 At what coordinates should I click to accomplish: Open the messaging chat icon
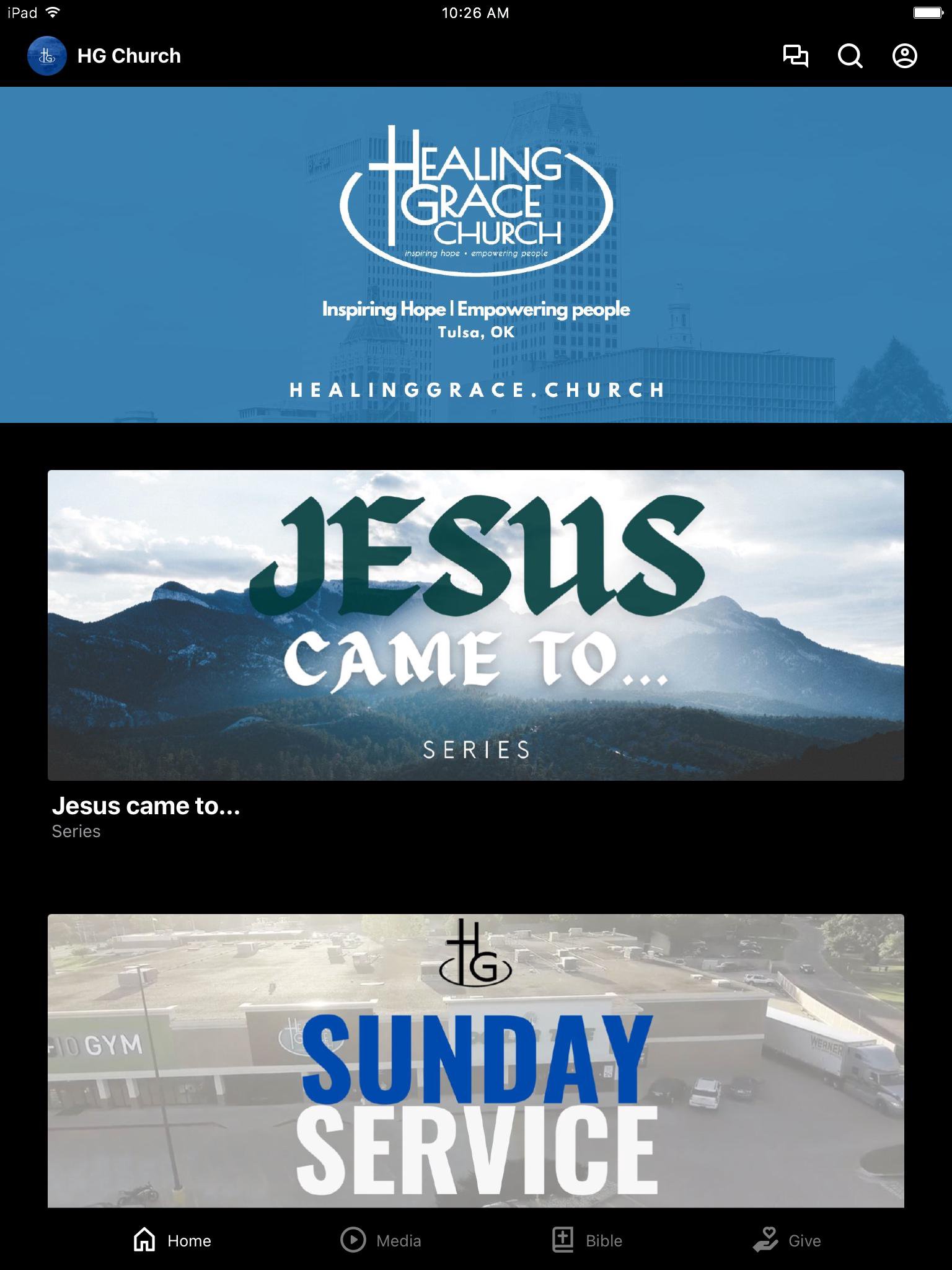tap(795, 56)
